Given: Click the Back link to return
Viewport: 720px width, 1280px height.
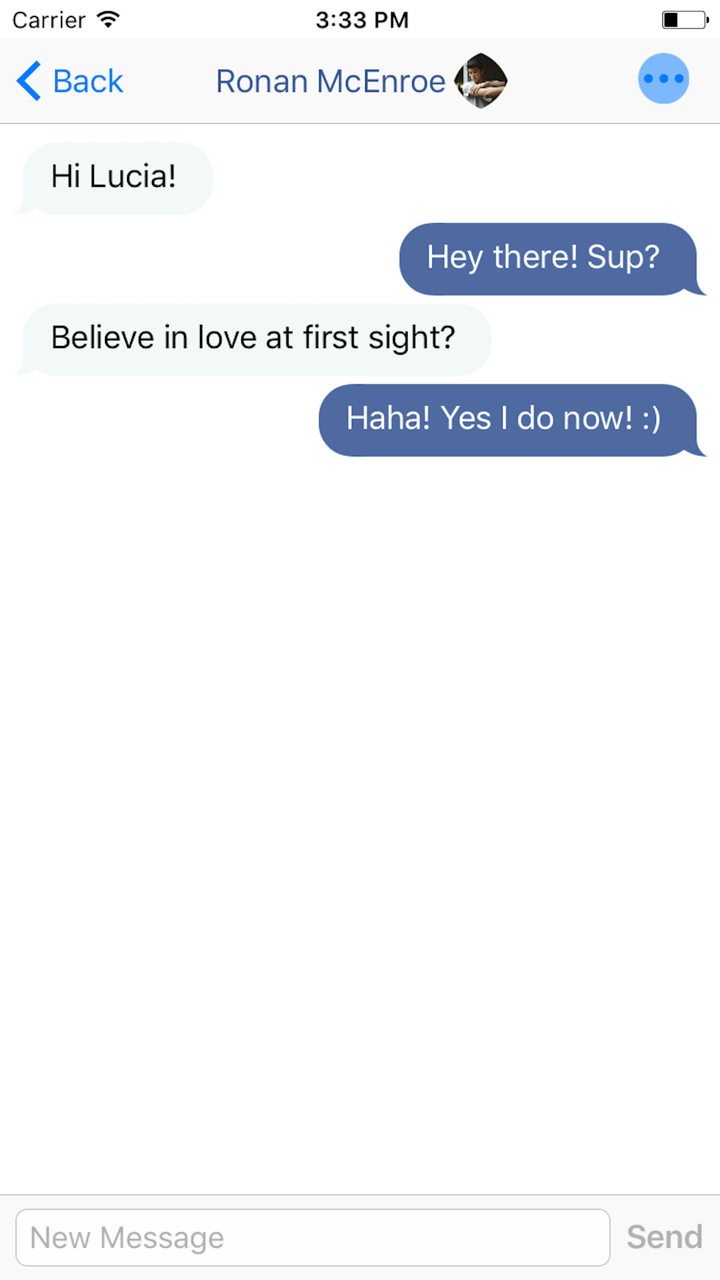Looking at the screenshot, I should (88, 81).
